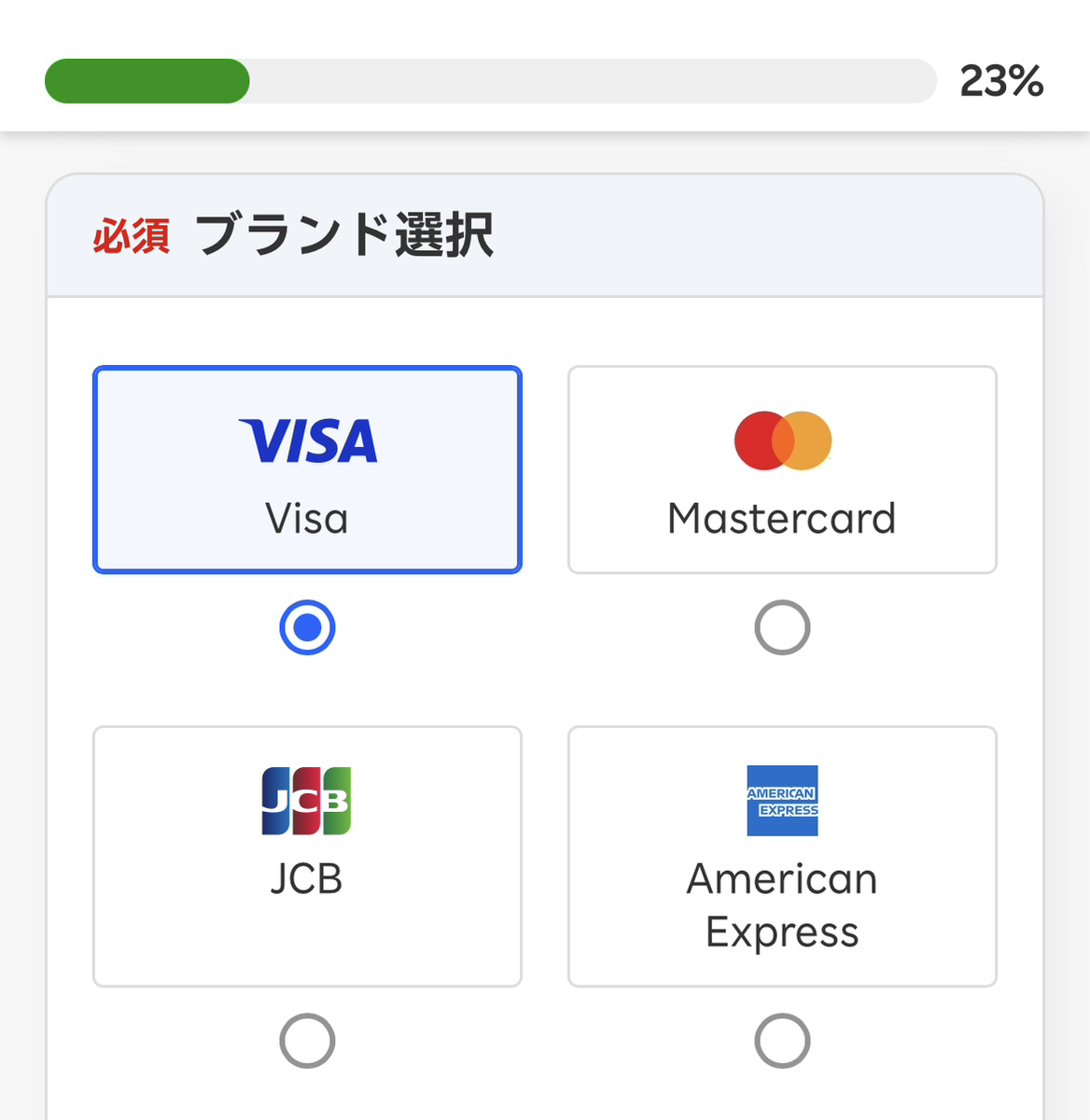The height and width of the screenshot is (1120, 1090).
Task: Click the JCB brand card
Action: (x=307, y=855)
